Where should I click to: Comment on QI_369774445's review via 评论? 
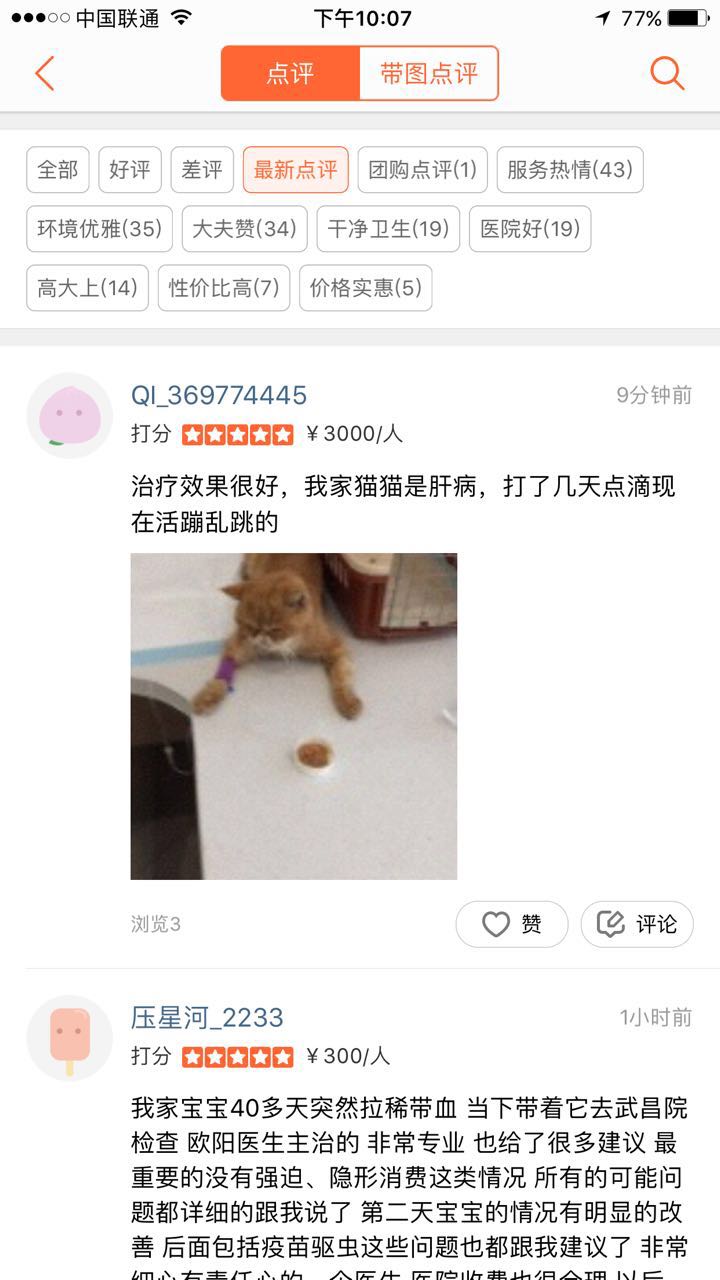[x=637, y=924]
